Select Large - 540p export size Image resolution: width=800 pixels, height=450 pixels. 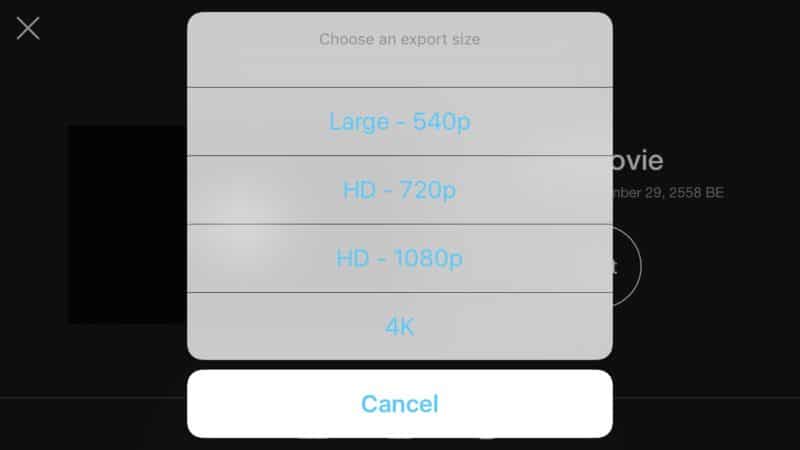(399, 122)
